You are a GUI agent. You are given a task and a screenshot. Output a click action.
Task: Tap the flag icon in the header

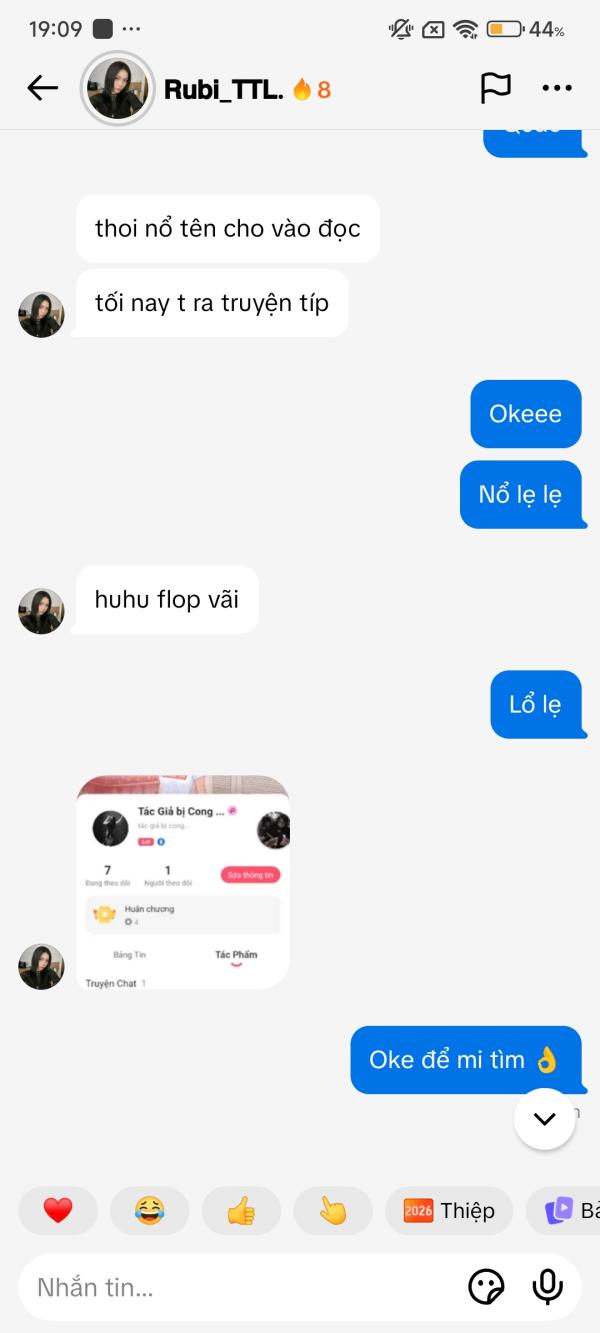[x=495, y=89]
